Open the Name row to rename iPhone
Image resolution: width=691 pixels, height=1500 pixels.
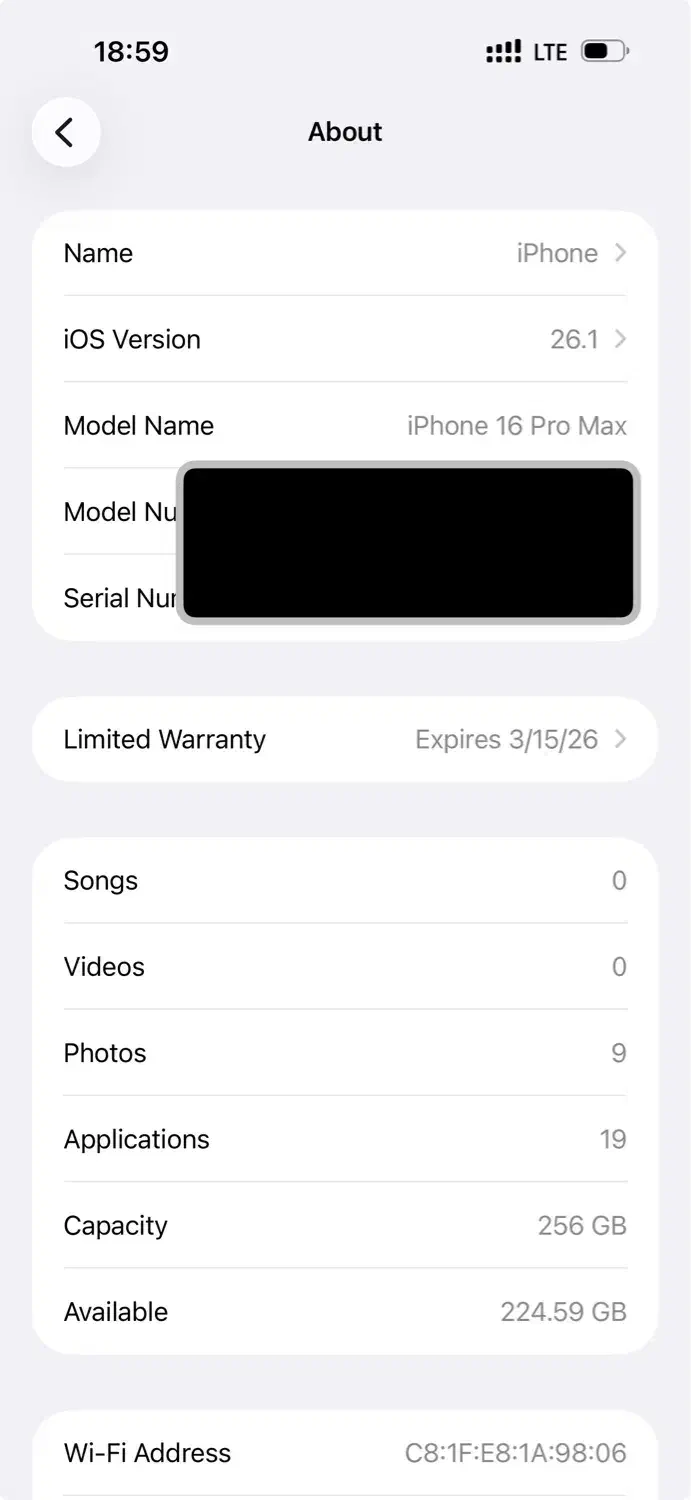pyautogui.click(x=345, y=253)
